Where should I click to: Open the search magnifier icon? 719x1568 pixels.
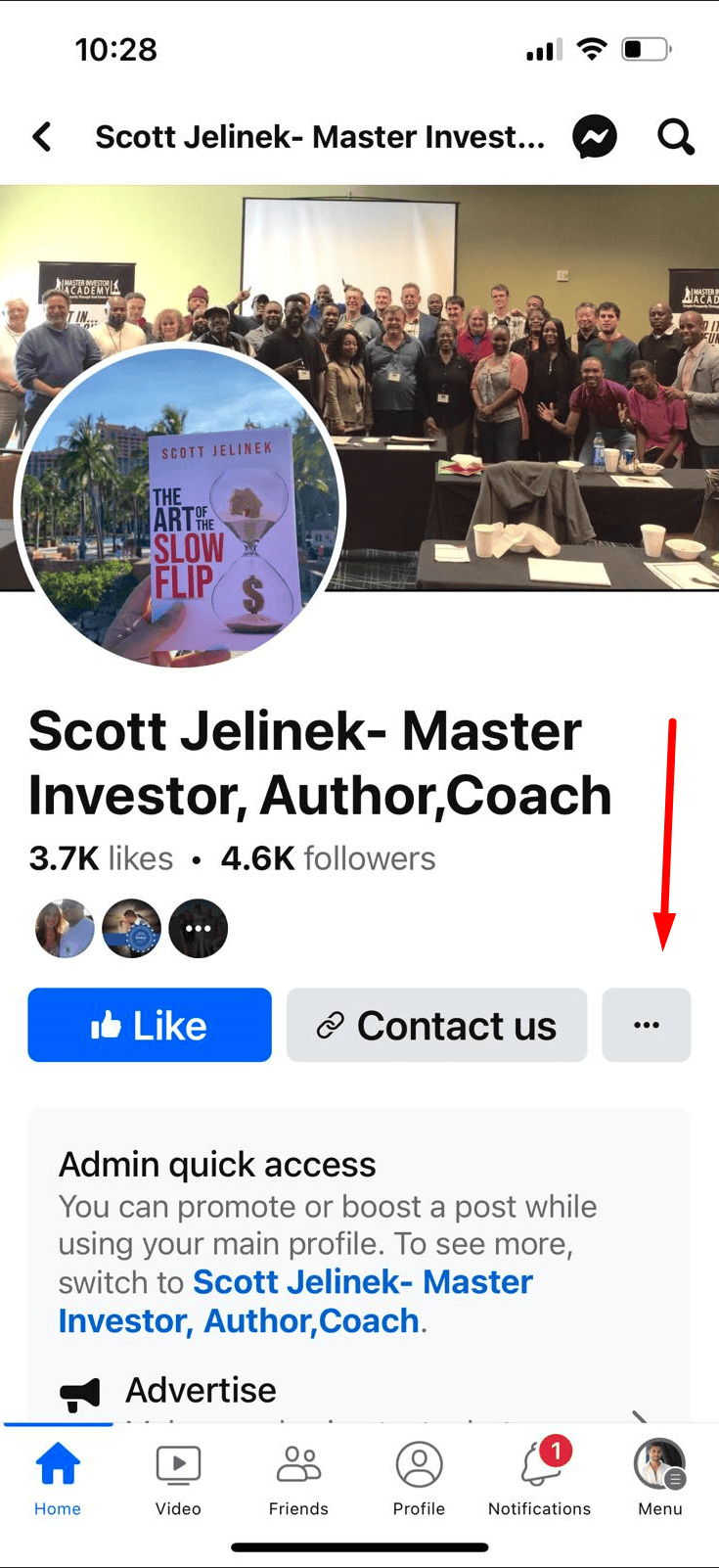pos(675,137)
